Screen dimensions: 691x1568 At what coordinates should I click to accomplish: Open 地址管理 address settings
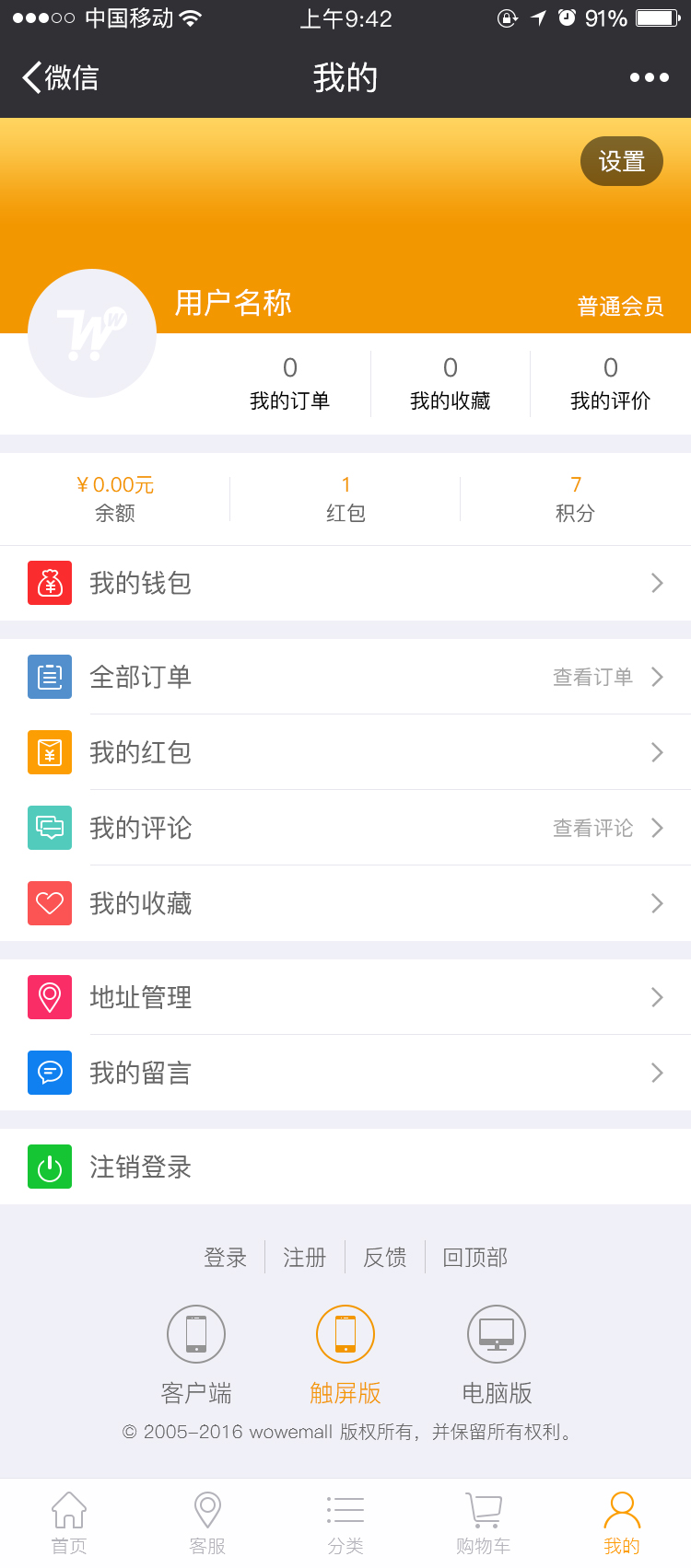[x=345, y=997]
